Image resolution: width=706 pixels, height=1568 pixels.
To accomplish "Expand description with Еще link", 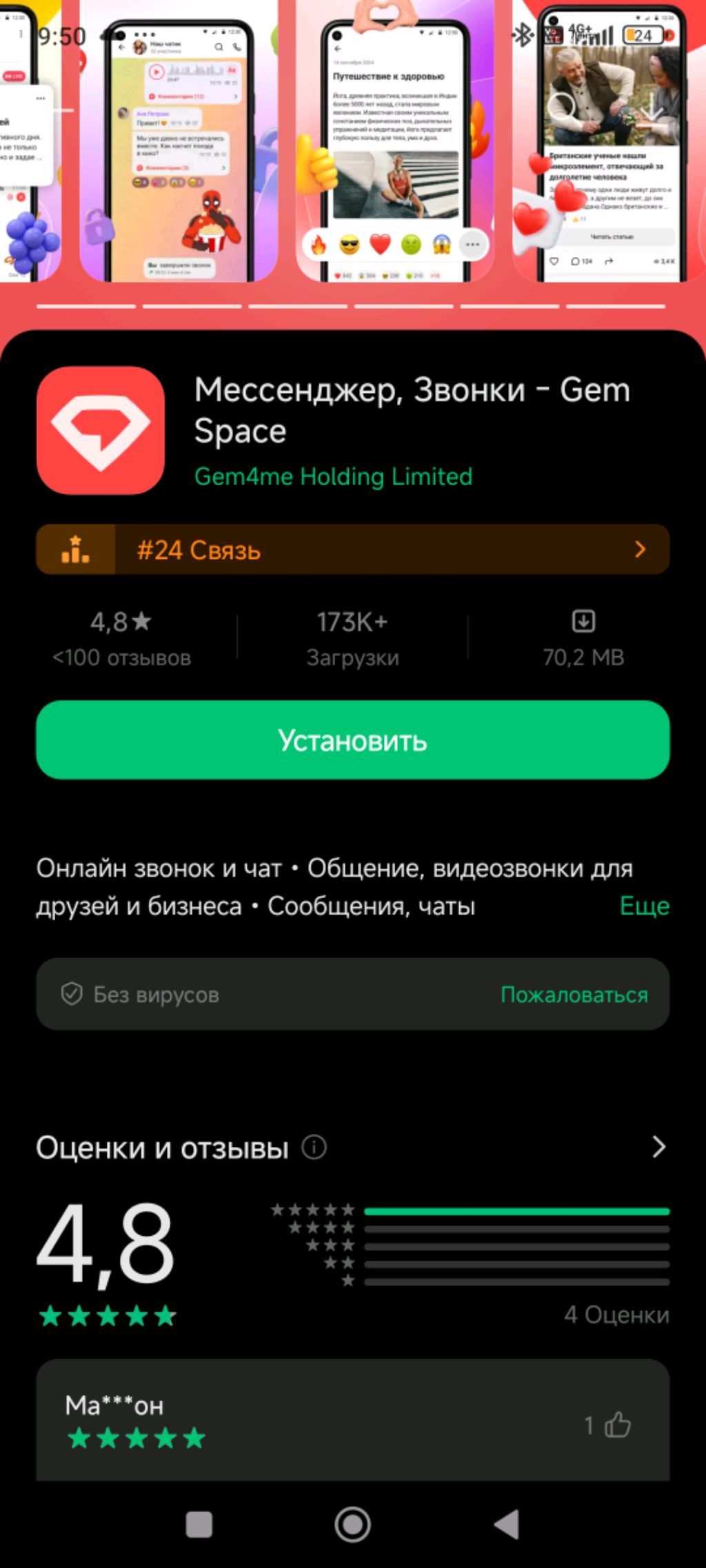I will 644,906.
